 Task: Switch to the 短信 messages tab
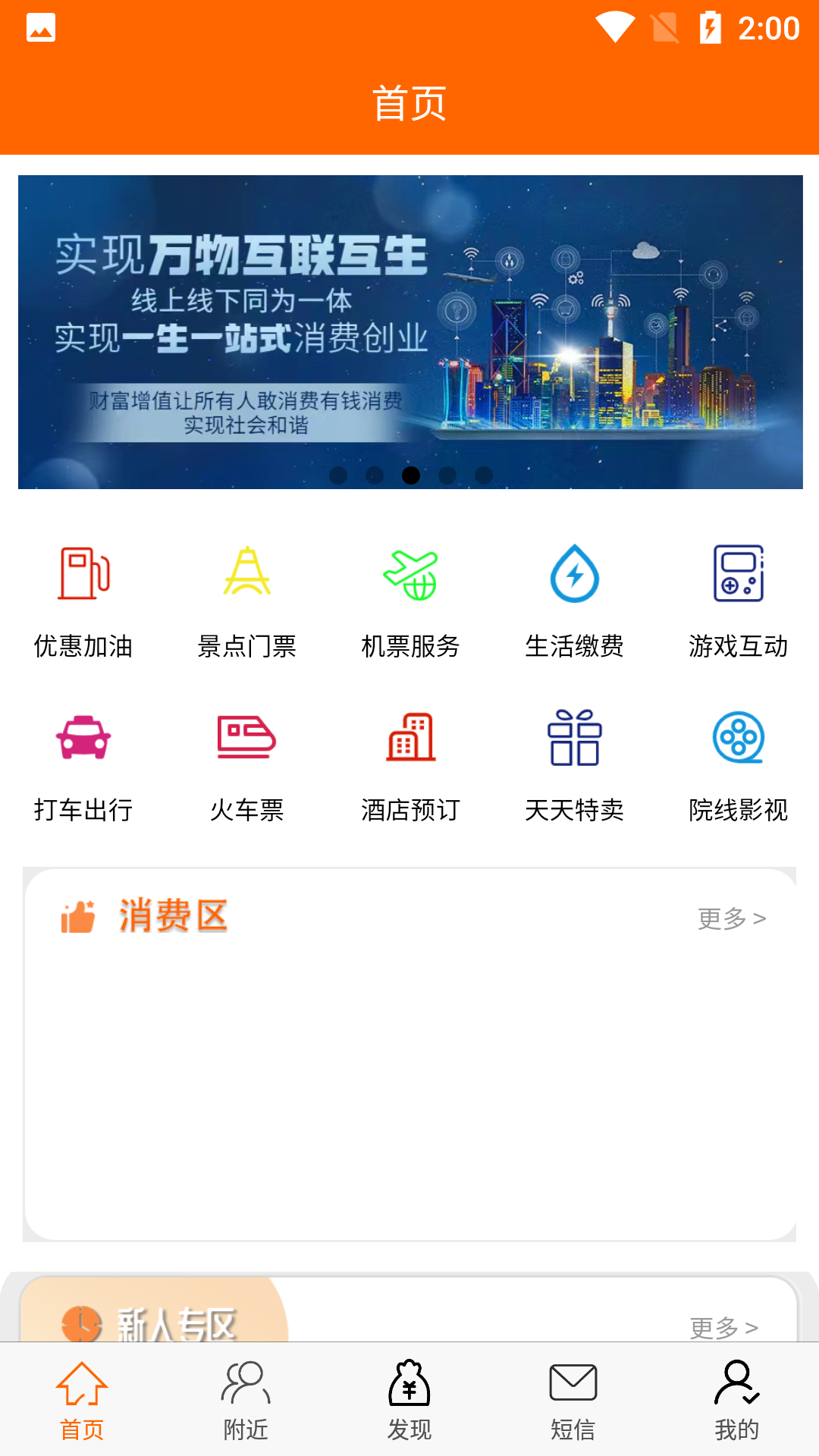point(573,1400)
